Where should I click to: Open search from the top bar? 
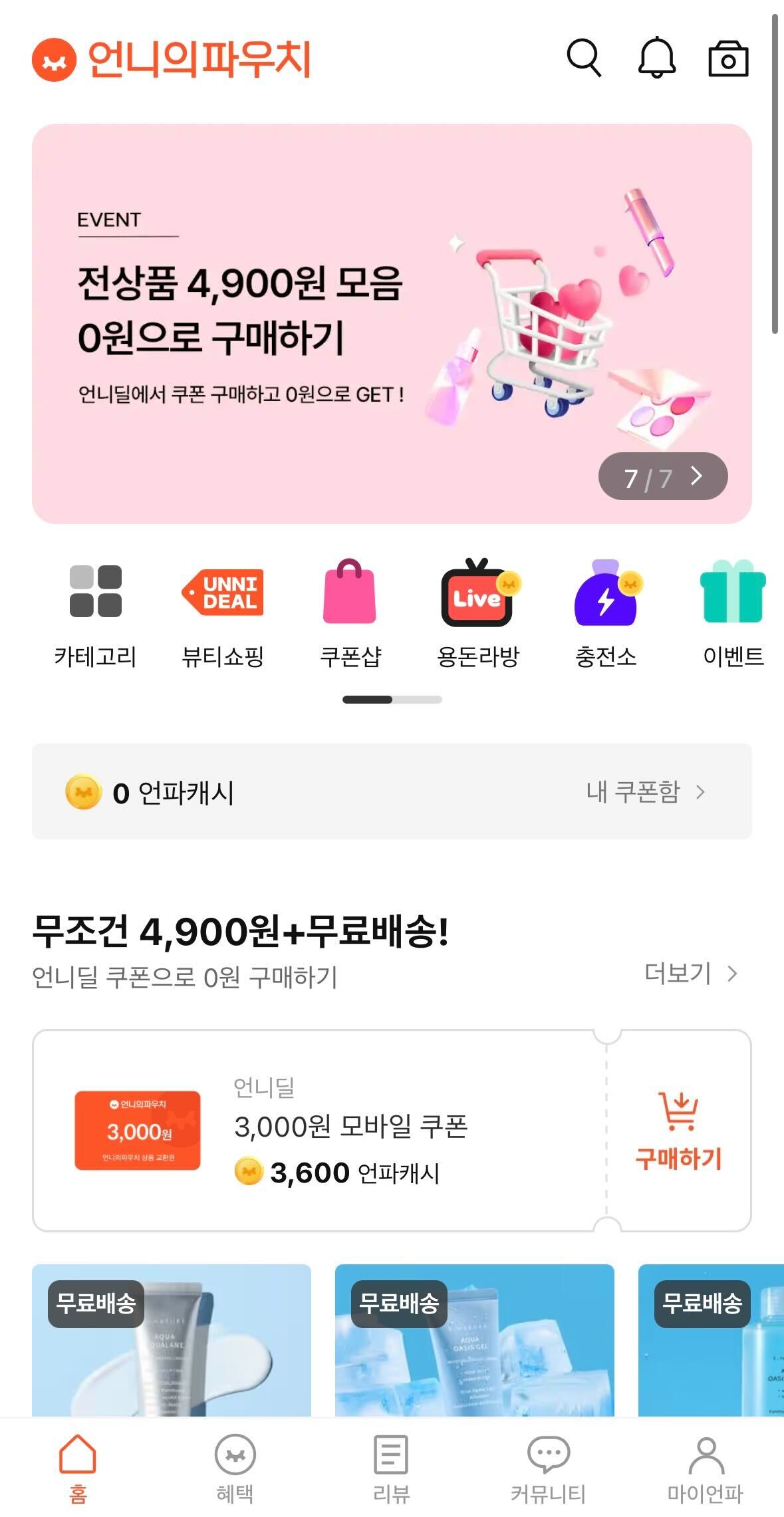click(x=584, y=58)
